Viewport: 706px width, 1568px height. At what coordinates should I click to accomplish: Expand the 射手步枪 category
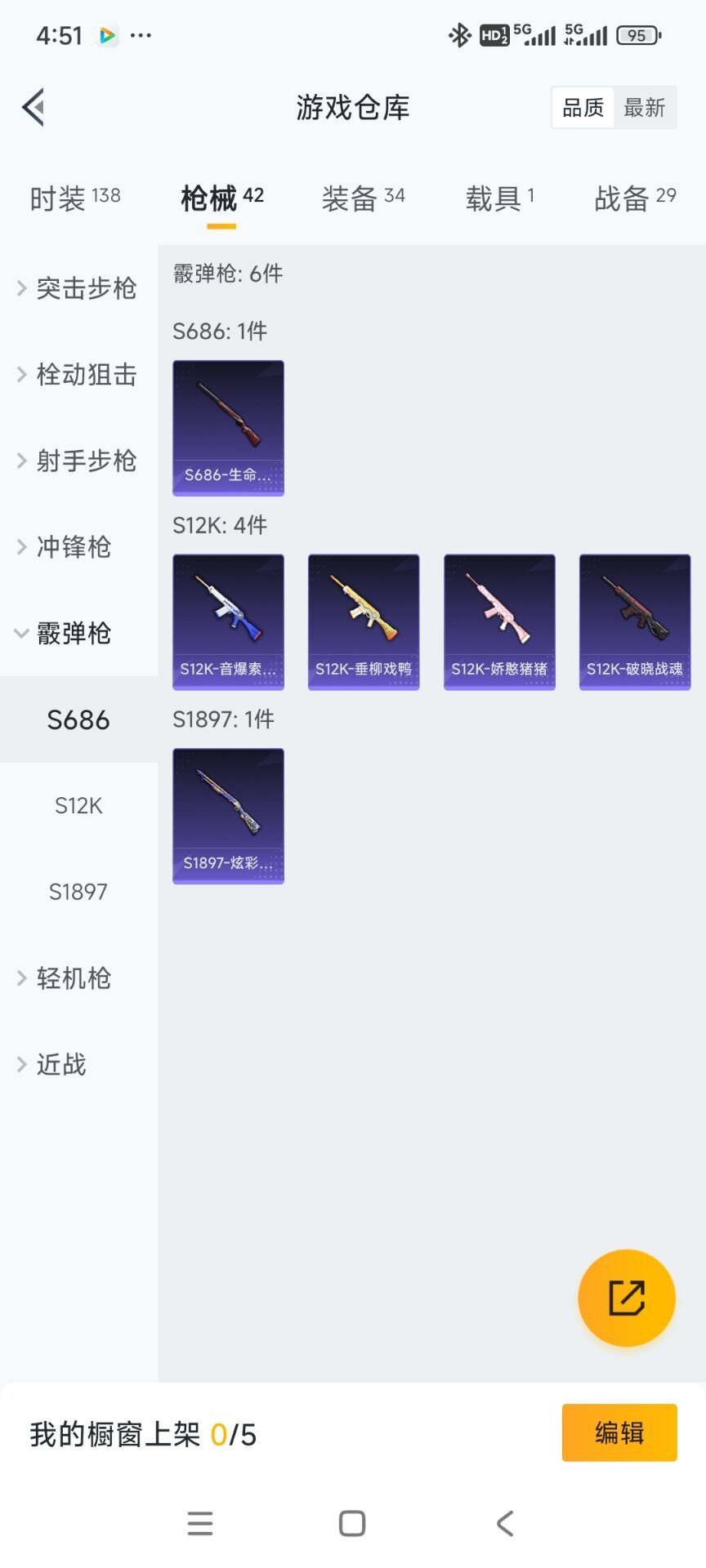[78, 461]
